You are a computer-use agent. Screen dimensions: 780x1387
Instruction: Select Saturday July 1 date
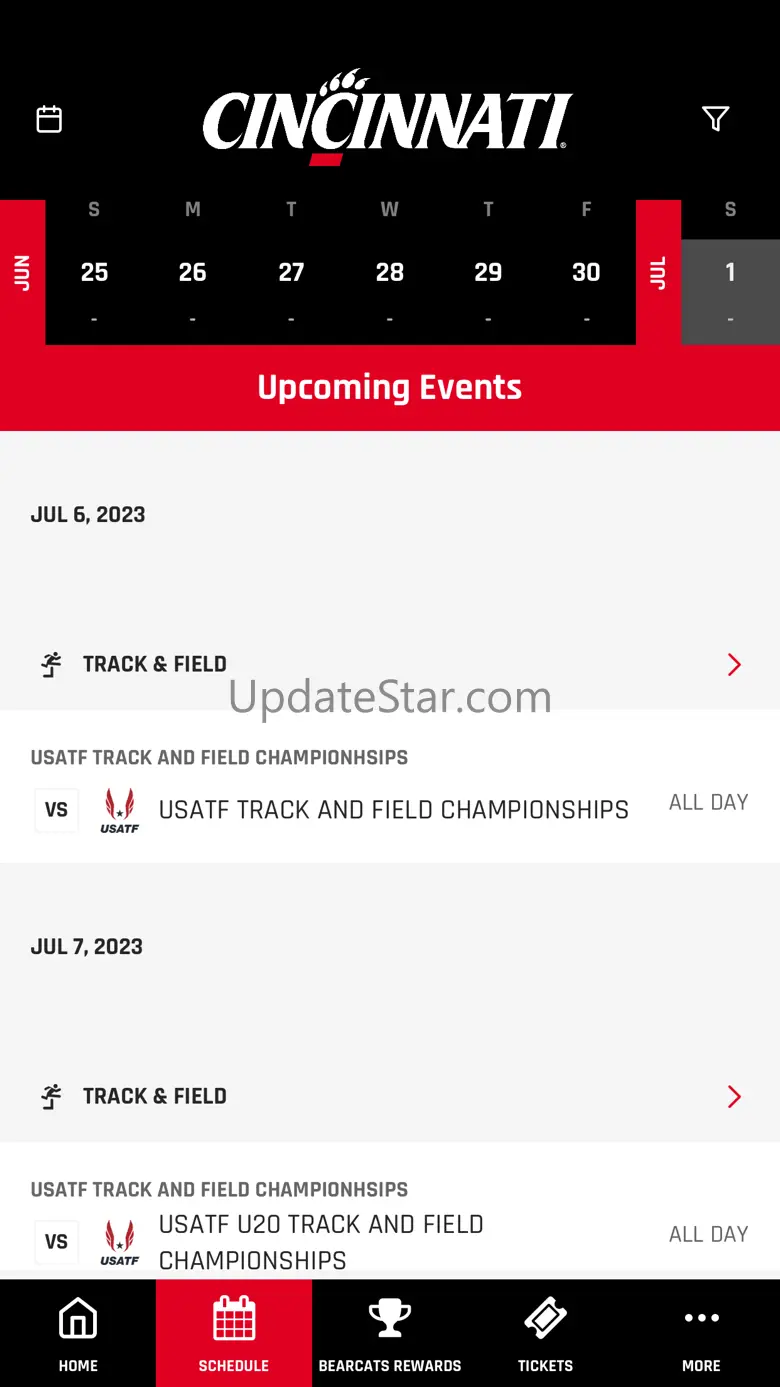(x=730, y=272)
